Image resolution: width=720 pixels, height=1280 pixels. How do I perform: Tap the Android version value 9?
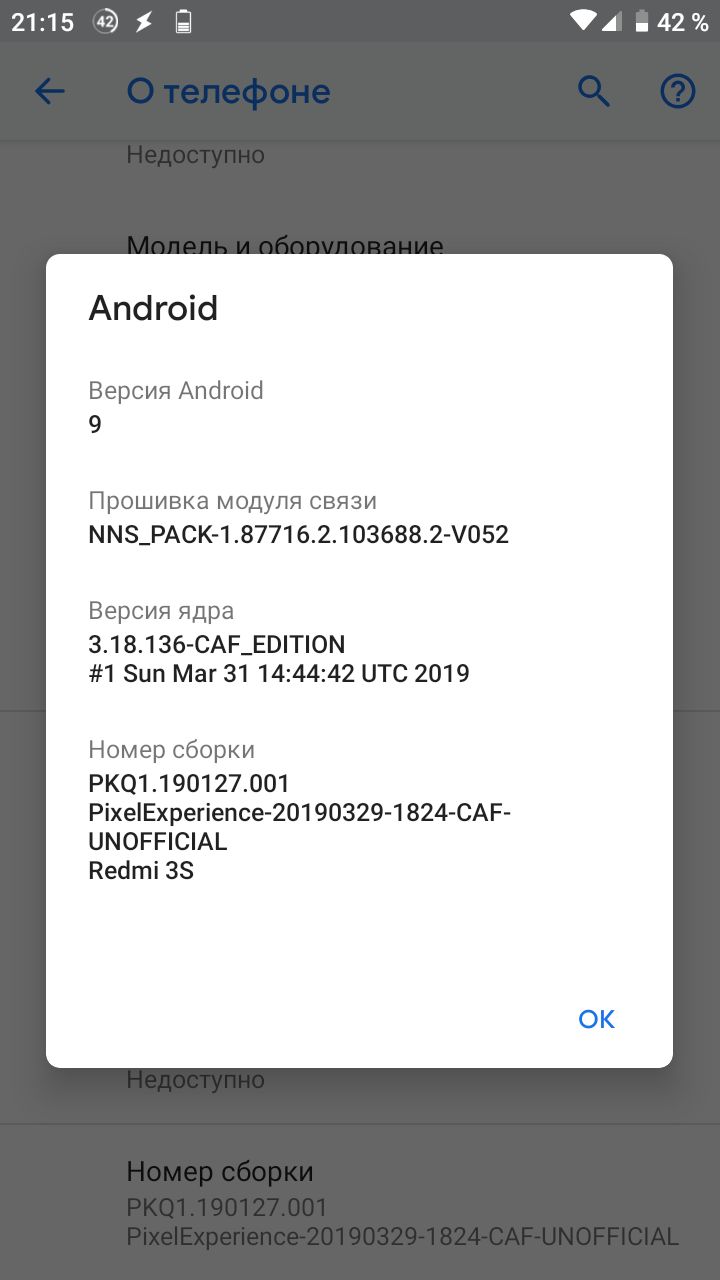(95, 424)
